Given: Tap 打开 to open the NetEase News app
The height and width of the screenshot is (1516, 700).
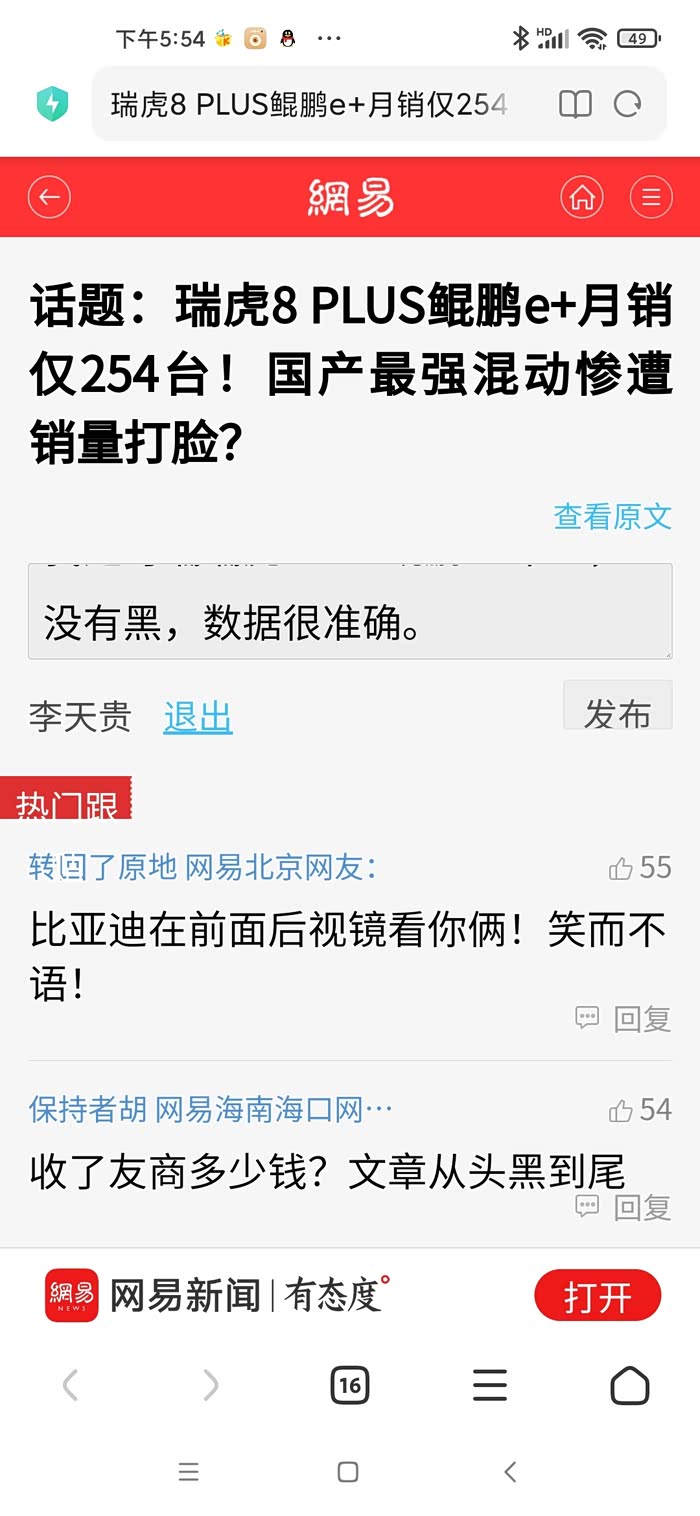Looking at the screenshot, I should point(598,1296).
